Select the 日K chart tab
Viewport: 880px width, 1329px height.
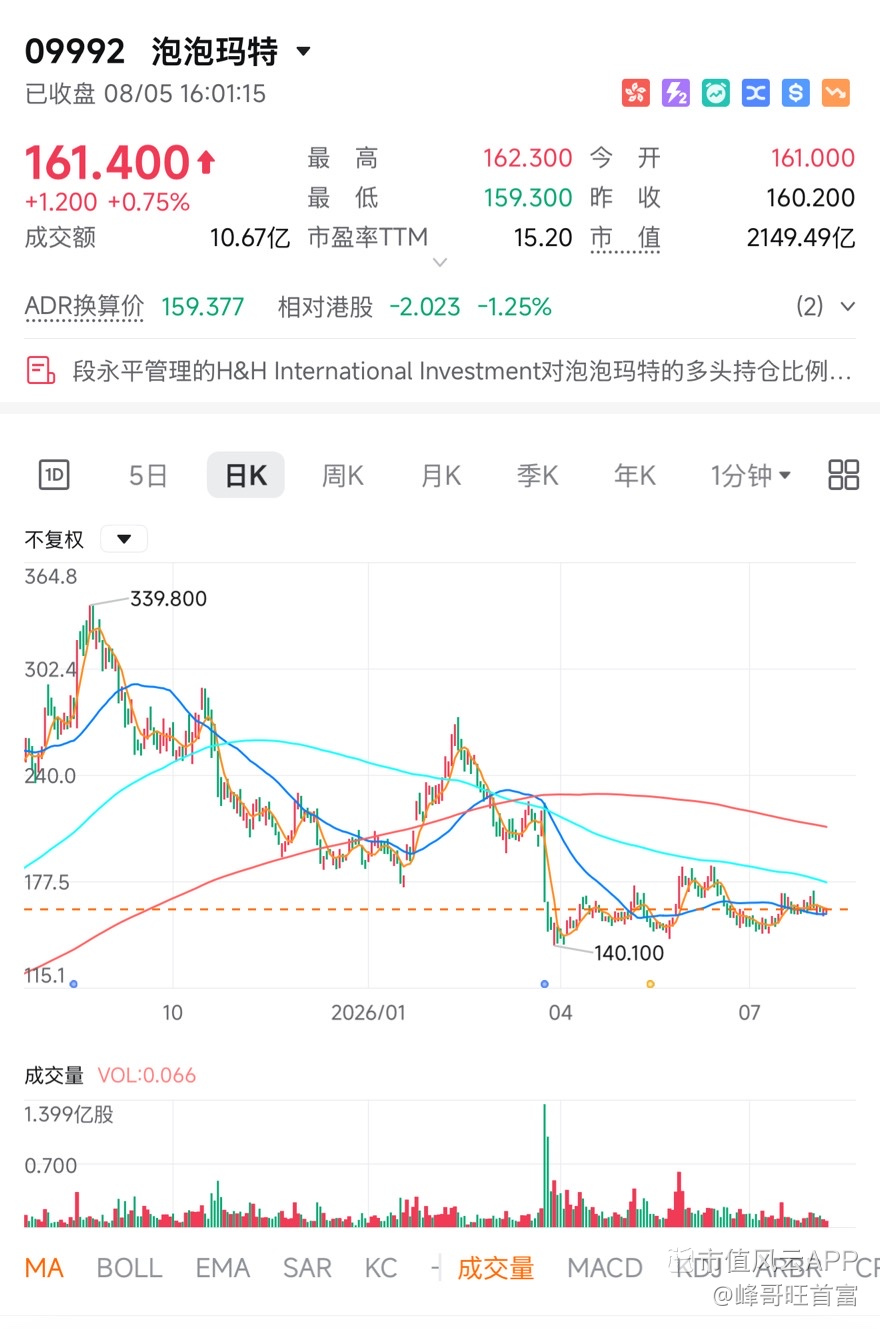[246, 475]
